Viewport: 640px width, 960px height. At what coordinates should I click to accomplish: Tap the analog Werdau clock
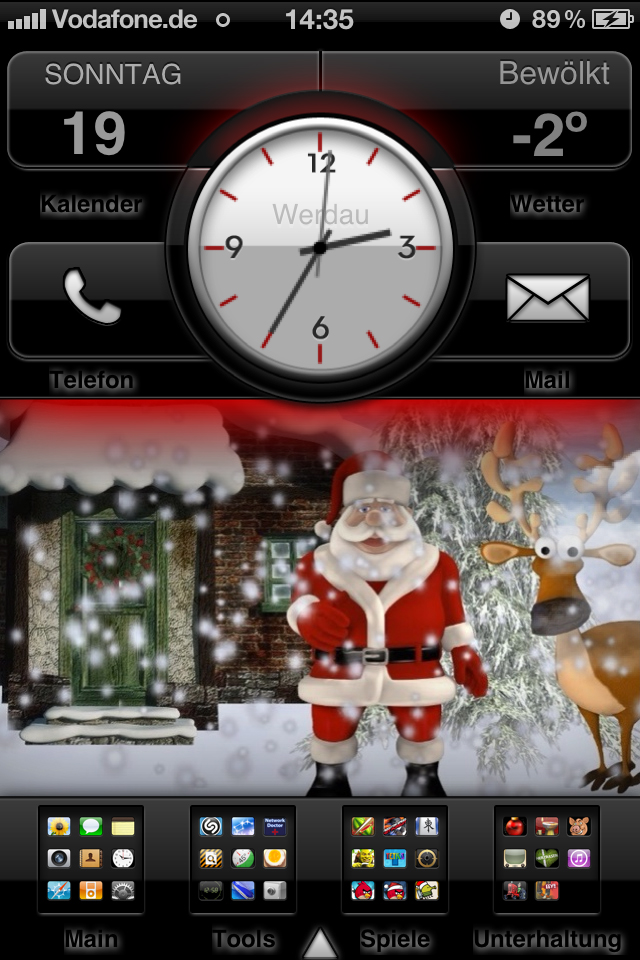(x=320, y=247)
